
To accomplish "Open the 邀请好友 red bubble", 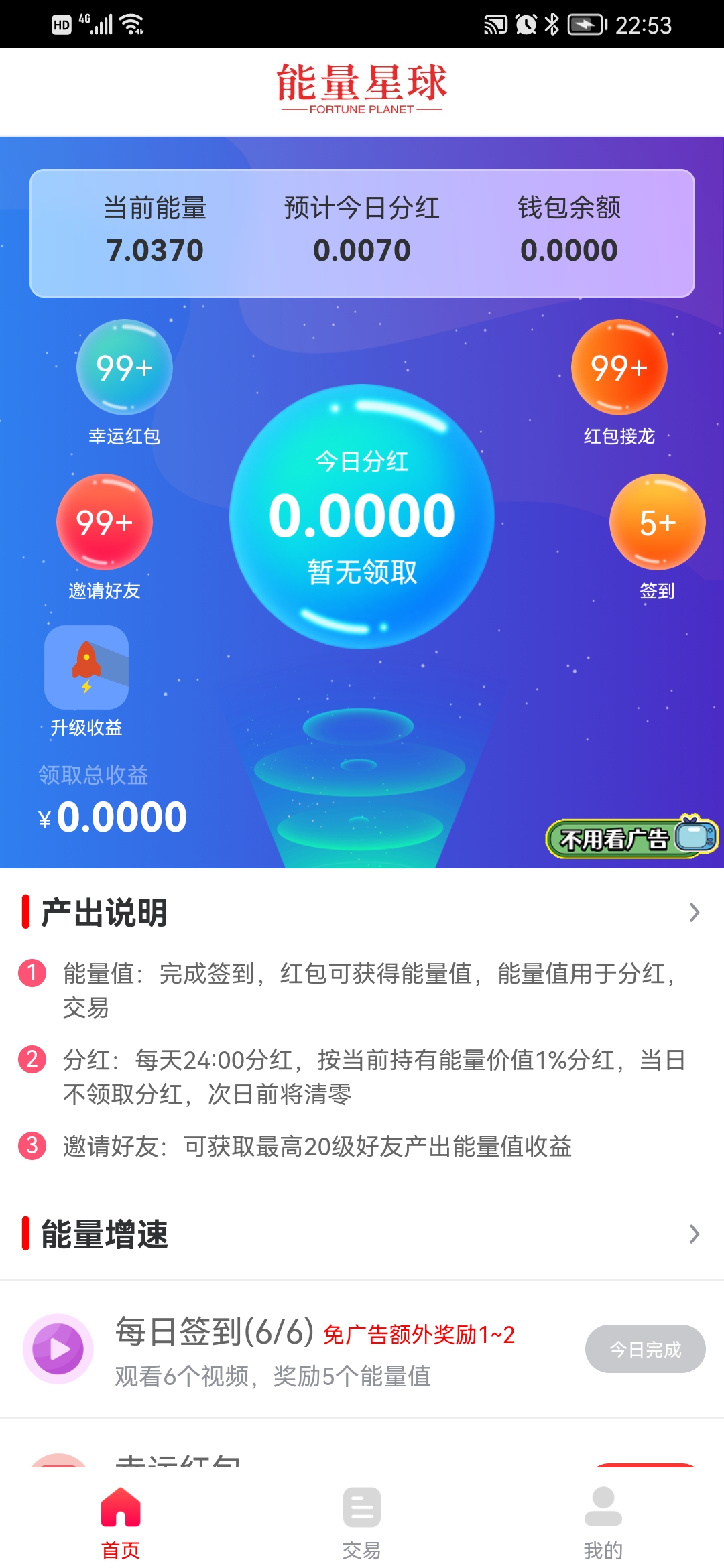I will [x=103, y=522].
